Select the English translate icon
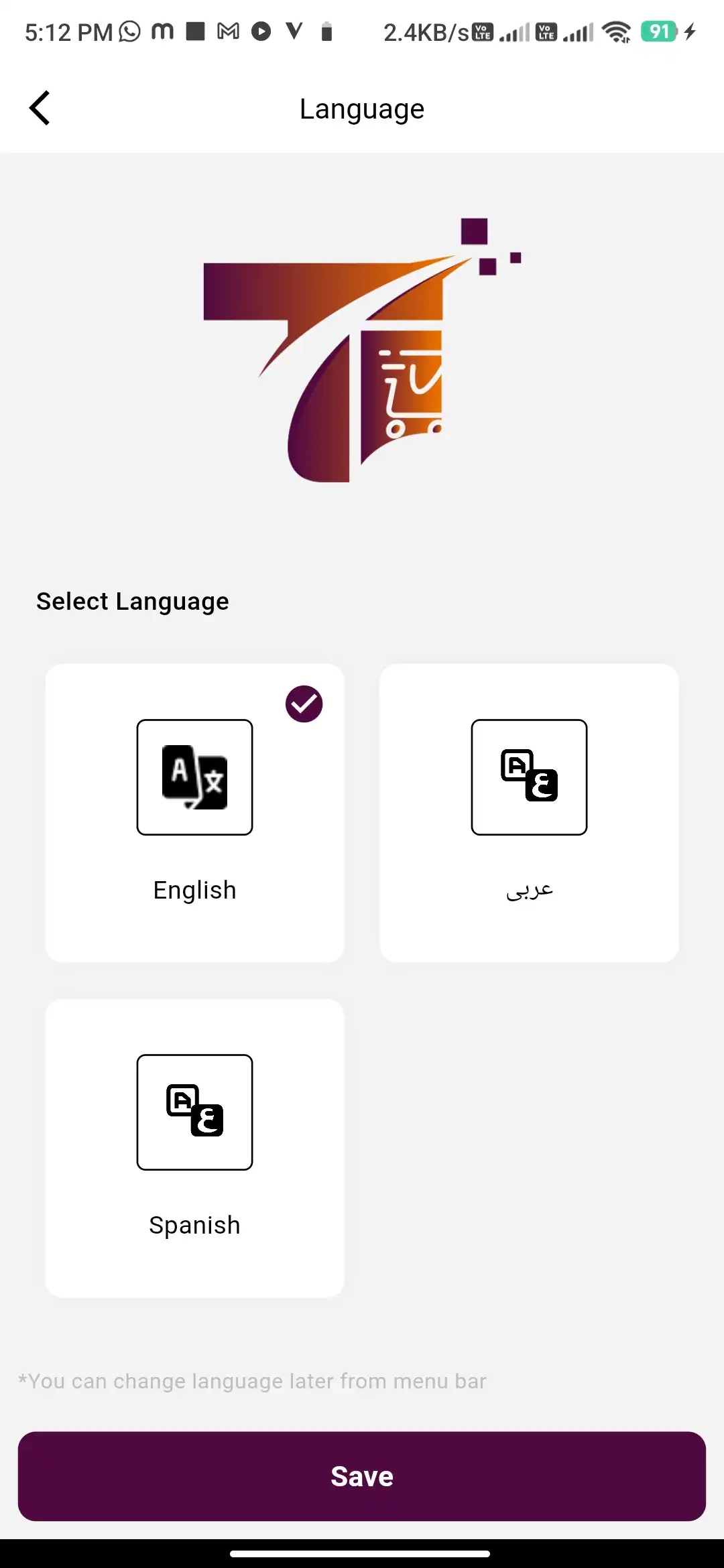The image size is (724, 1568). [194, 777]
